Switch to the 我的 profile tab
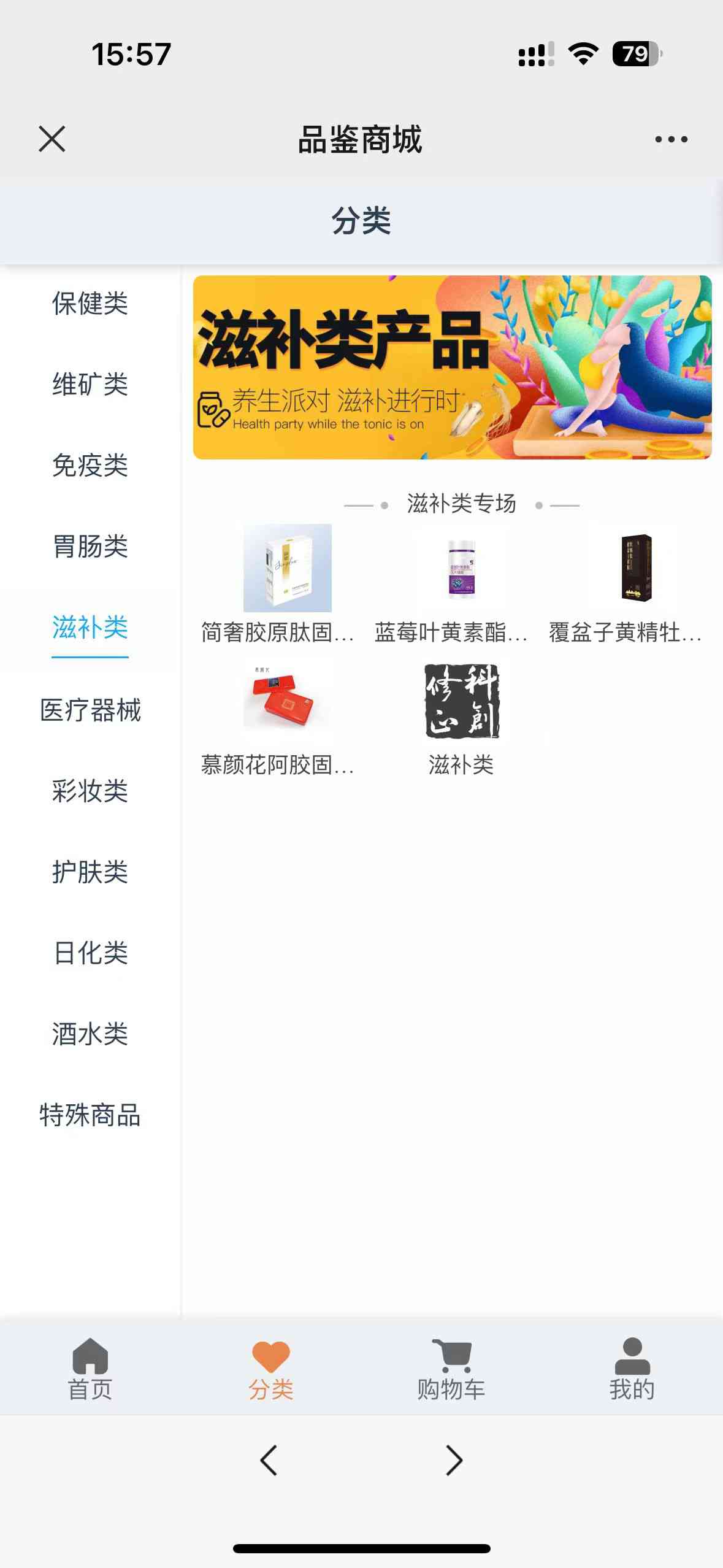This screenshot has height=1568, width=723. pyautogui.click(x=632, y=1369)
